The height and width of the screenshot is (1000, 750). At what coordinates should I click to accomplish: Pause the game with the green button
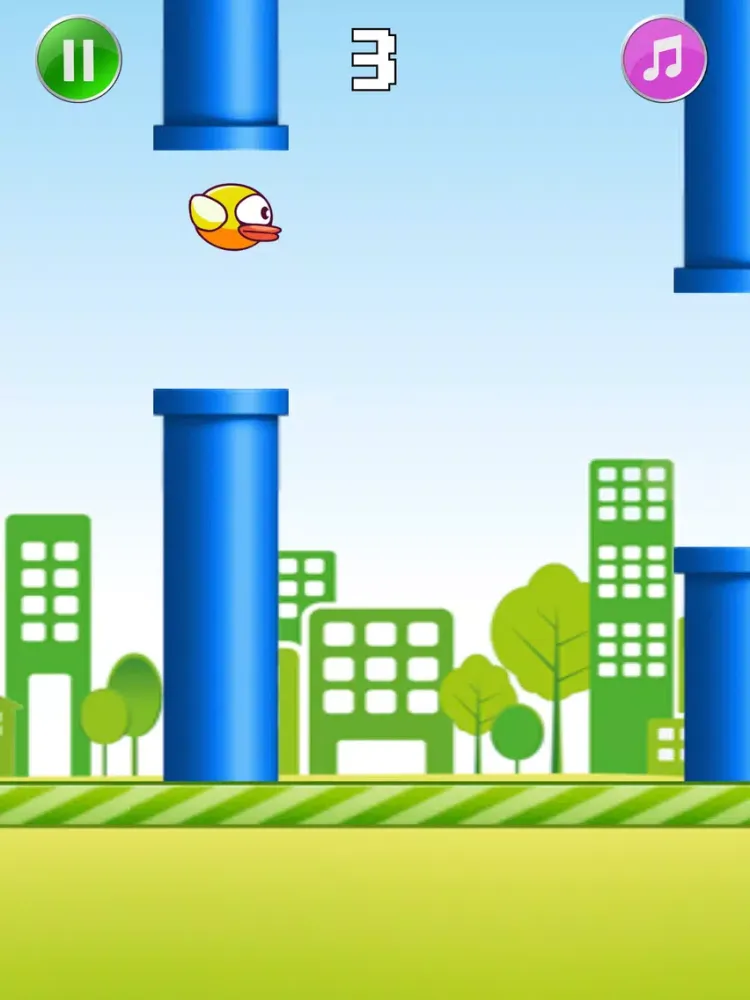click(78, 59)
